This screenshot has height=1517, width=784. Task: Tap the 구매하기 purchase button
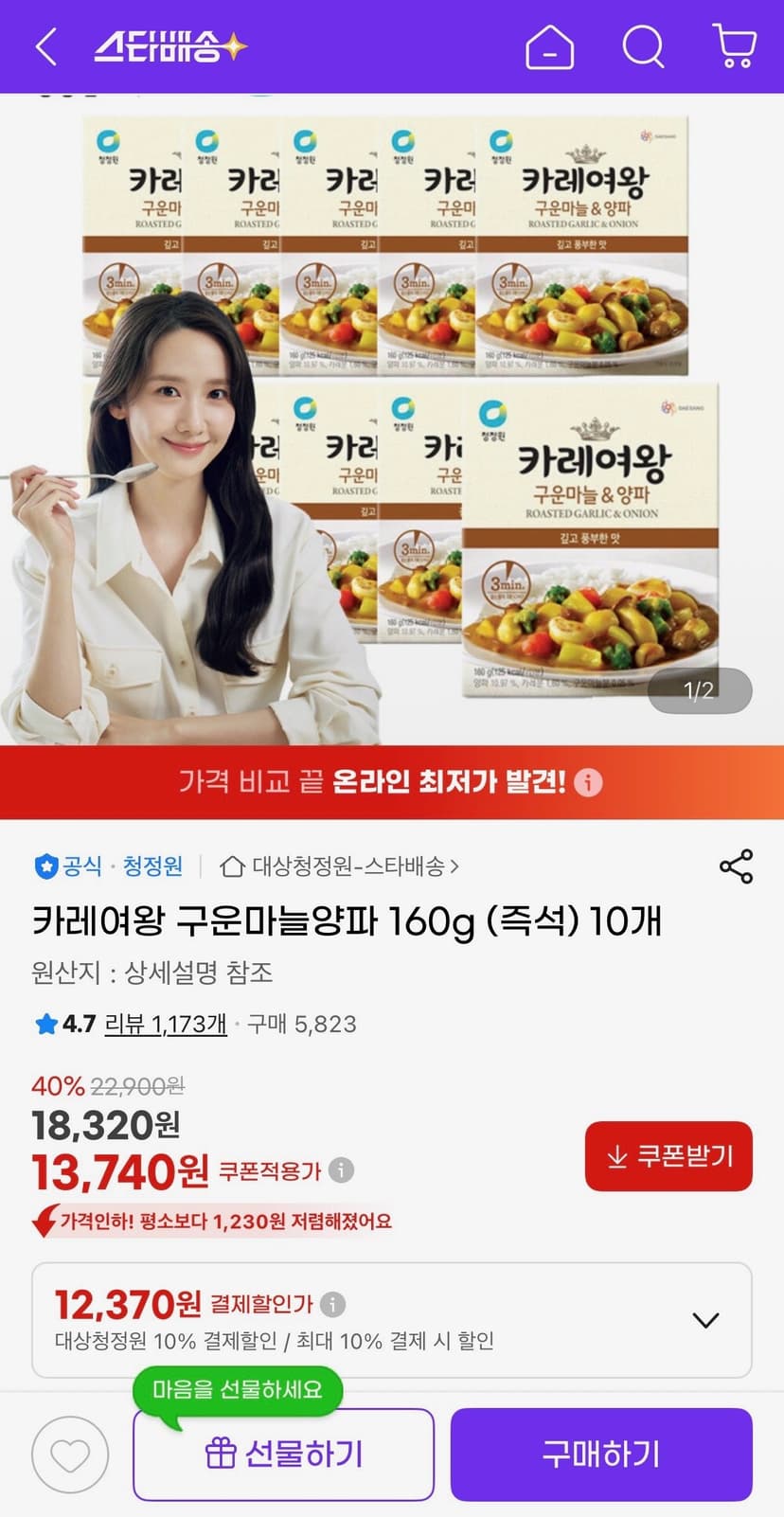(601, 1455)
